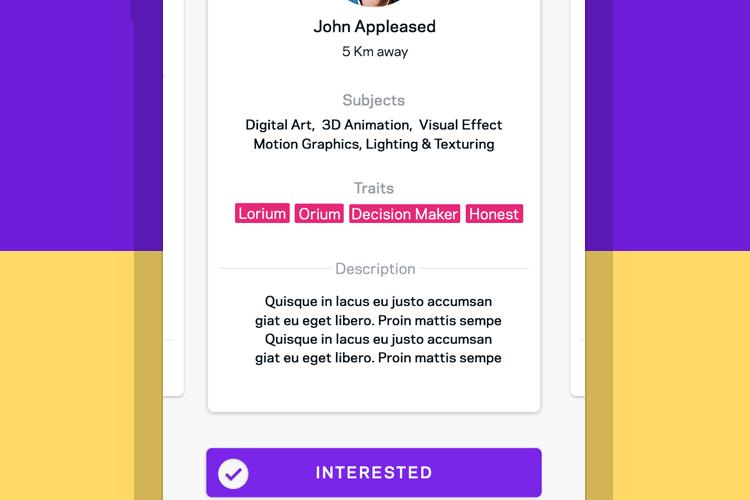Tap the Interested button

coord(373,472)
